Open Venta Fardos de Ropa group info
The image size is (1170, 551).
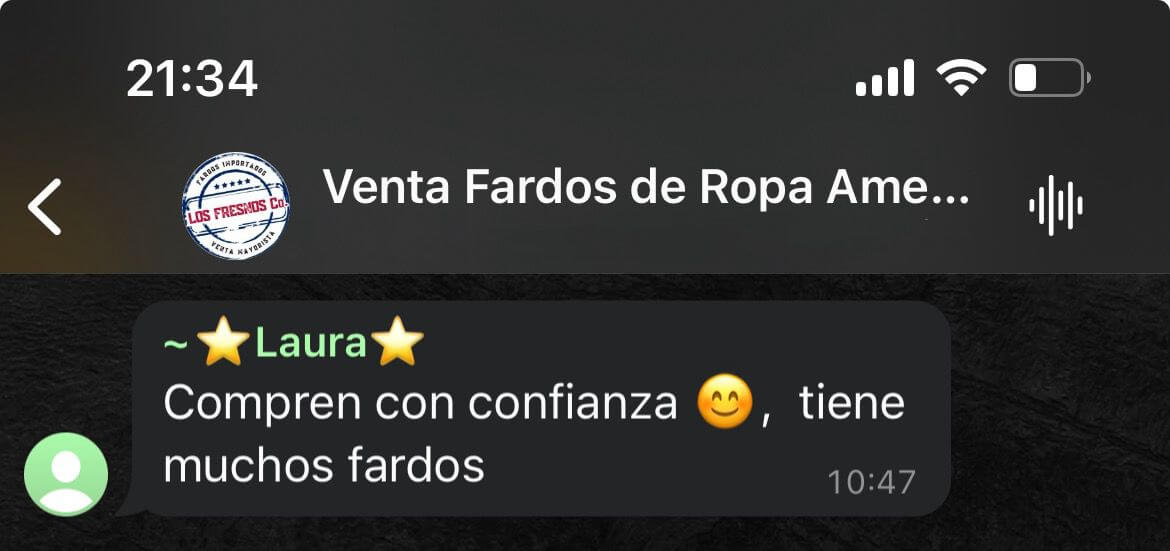click(x=645, y=187)
